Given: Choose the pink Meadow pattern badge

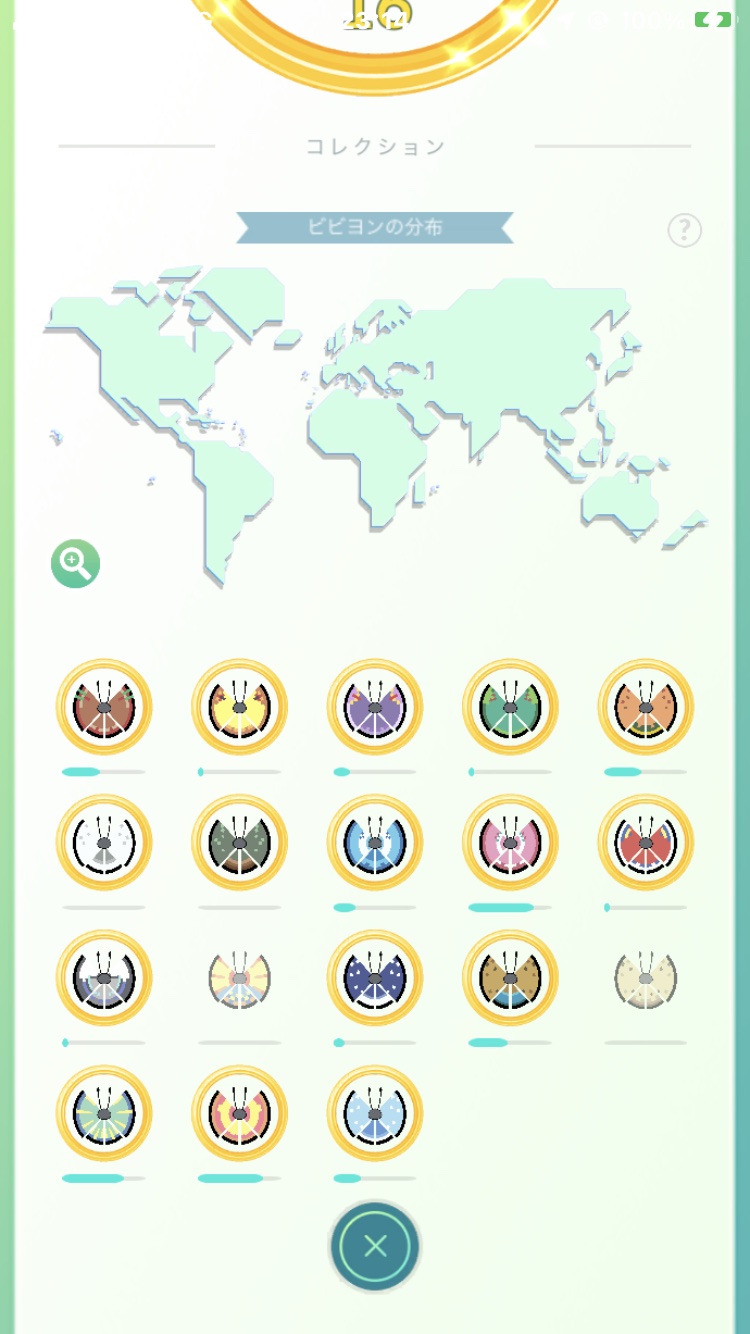Looking at the screenshot, I should (x=510, y=843).
